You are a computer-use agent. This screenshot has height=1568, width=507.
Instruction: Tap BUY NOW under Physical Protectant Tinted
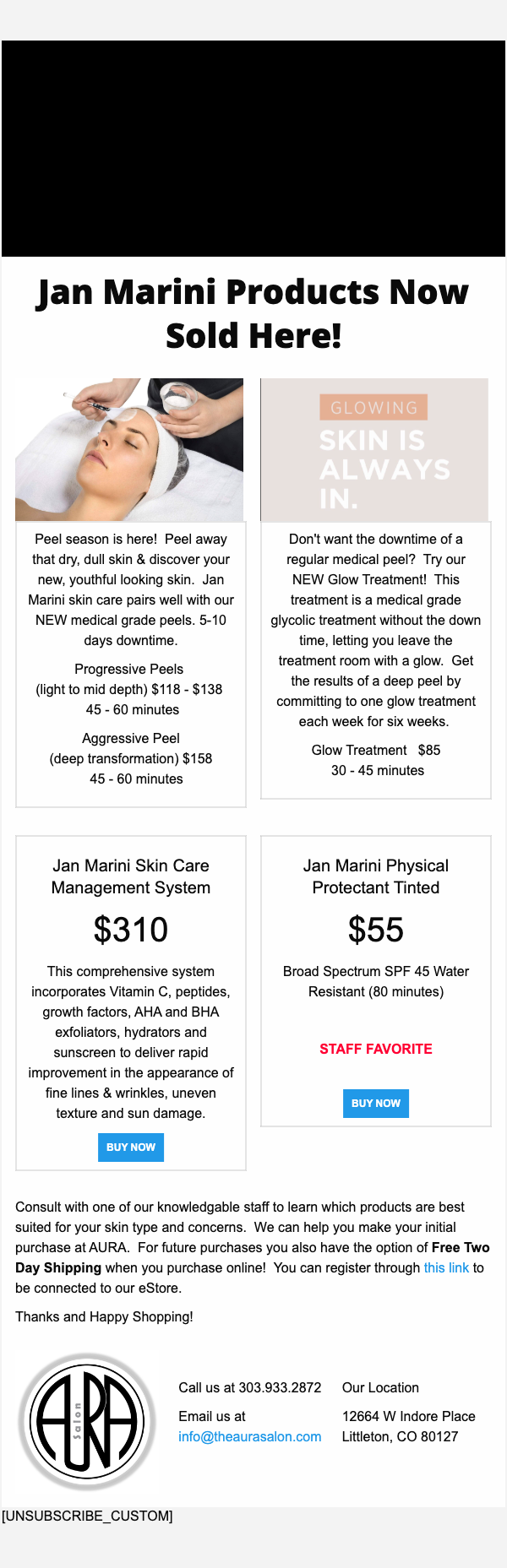click(376, 1104)
